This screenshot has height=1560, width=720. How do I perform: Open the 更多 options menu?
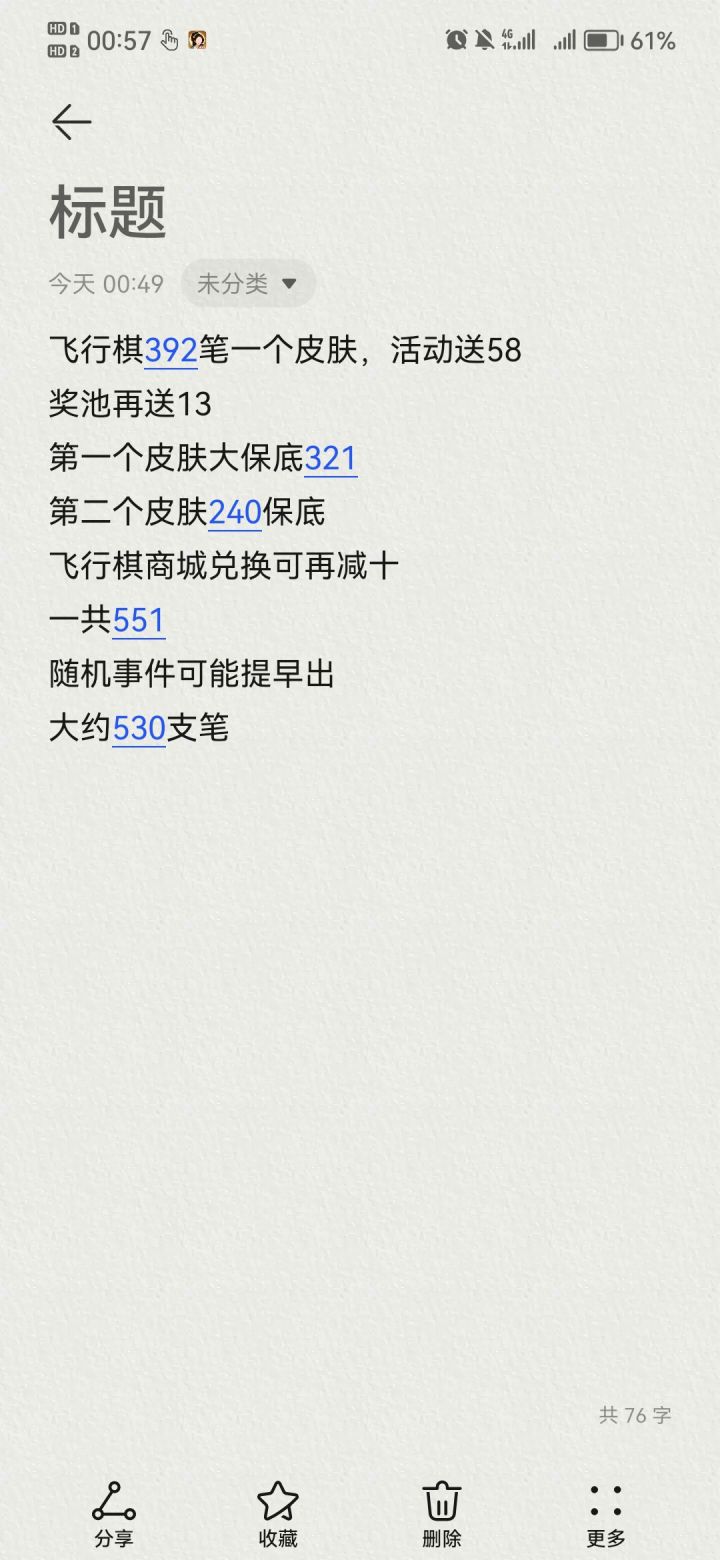[605, 1515]
